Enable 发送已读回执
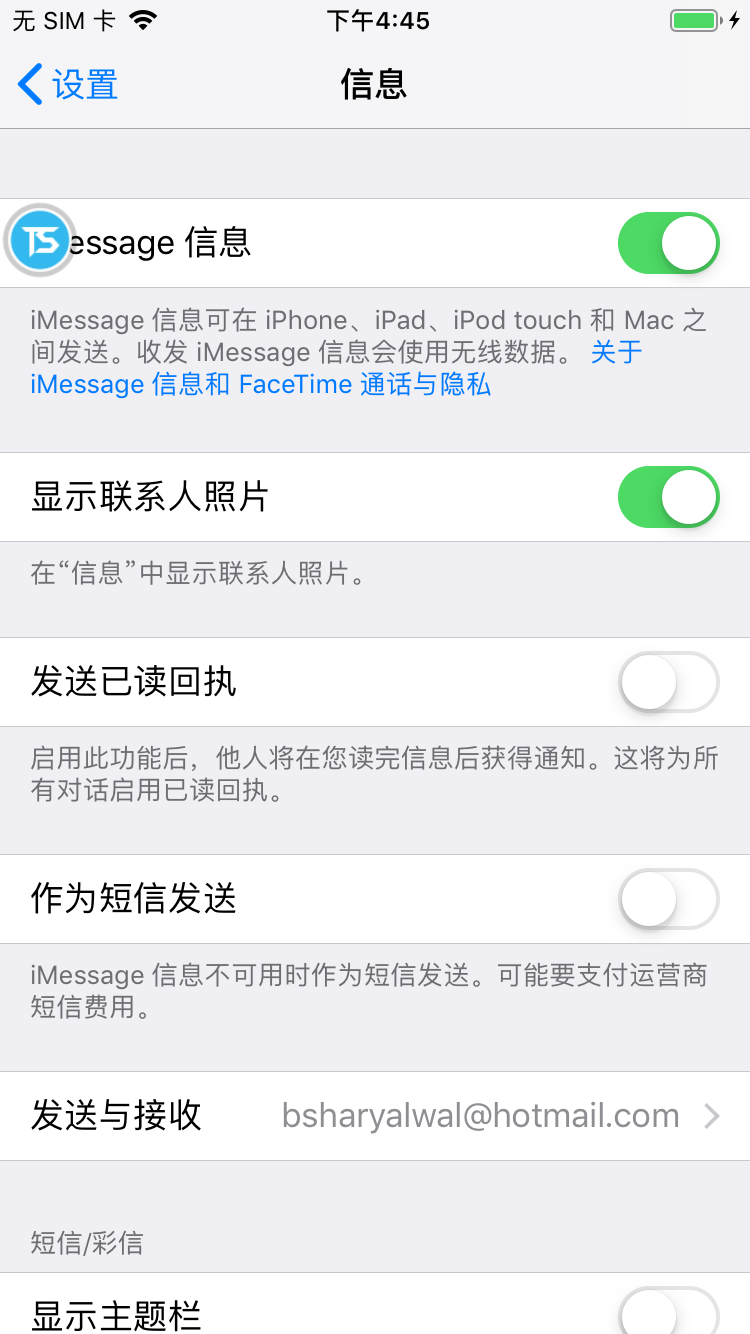Image resolution: width=750 pixels, height=1334 pixels. [669, 682]
